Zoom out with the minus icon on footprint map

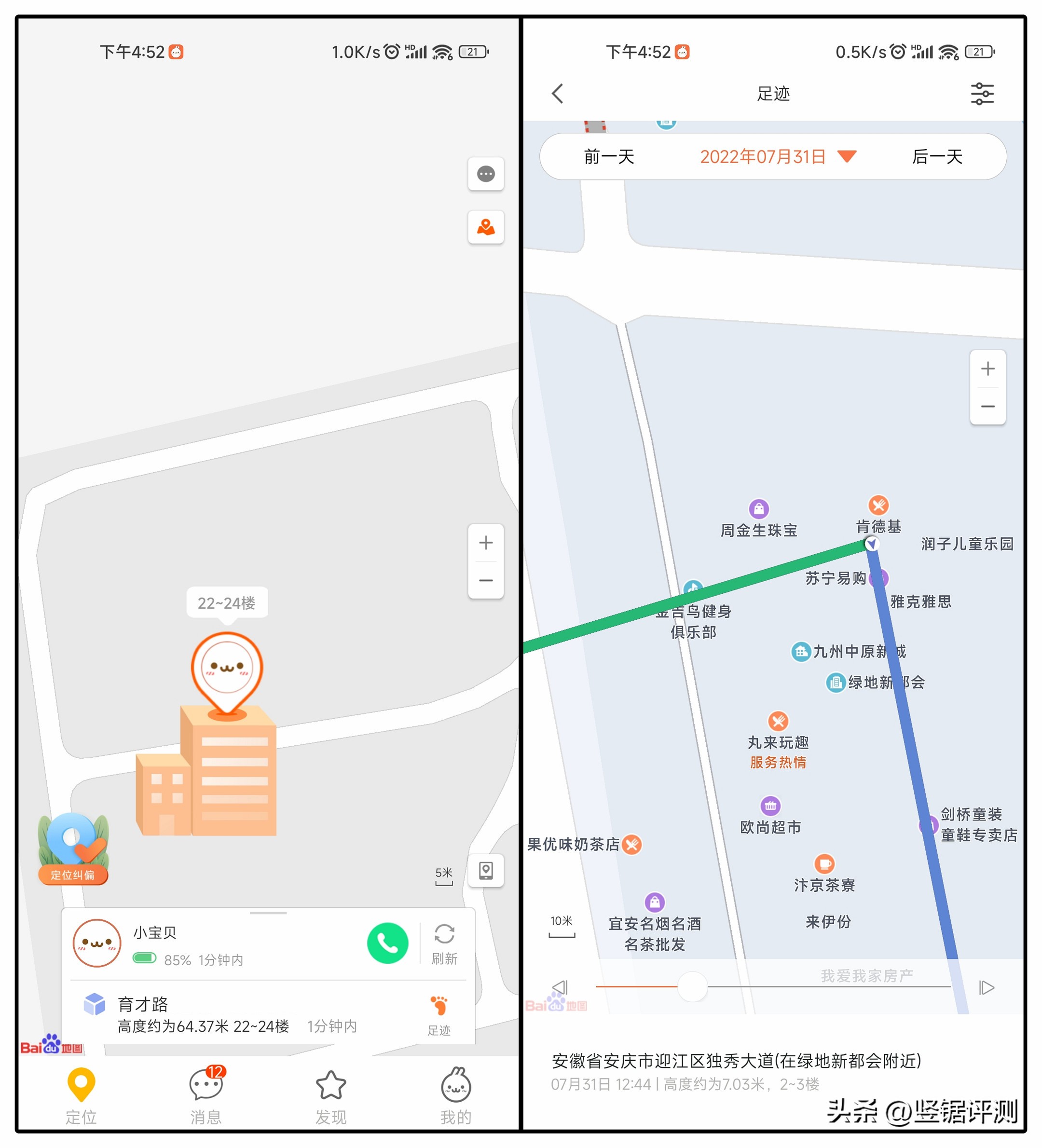tap(987, 406)
